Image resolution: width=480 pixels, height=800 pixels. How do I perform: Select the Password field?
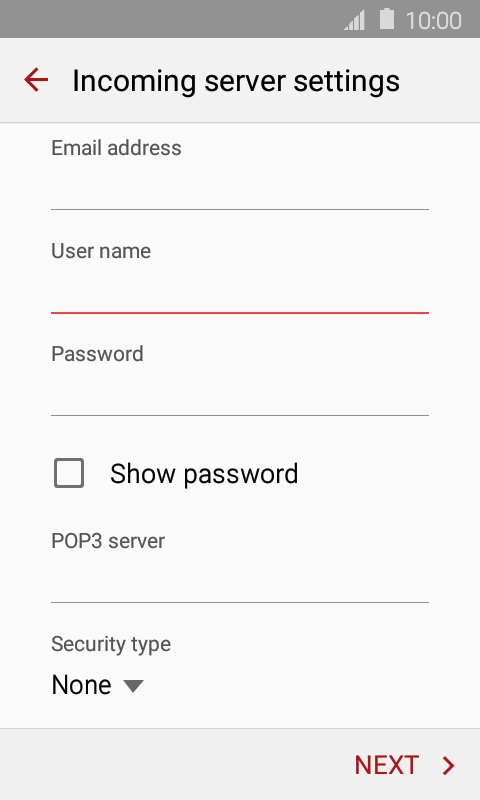point(240,395)
